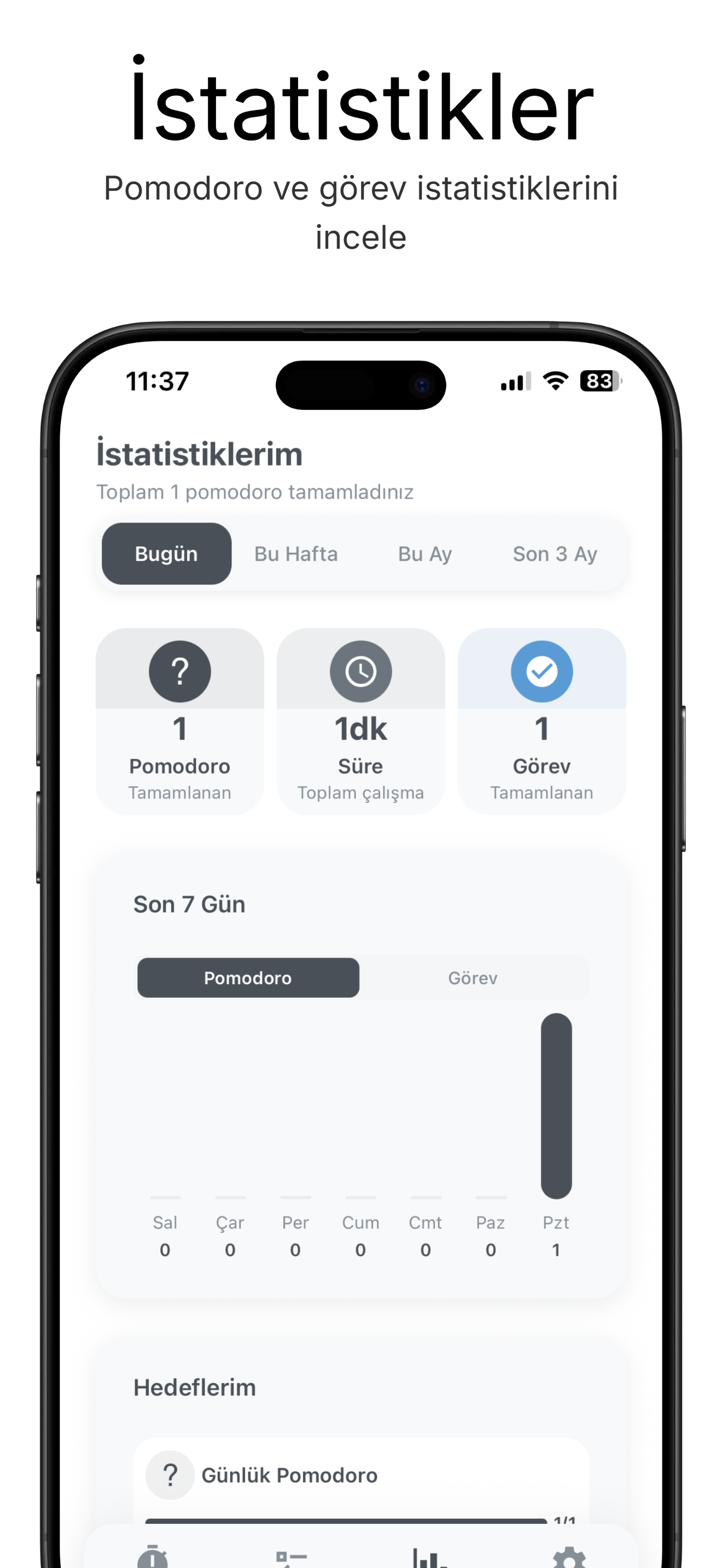Keep Pomodoro selected in chart toggle
The height and width of the screenshot is (1568, 722).
pos(248,978)
